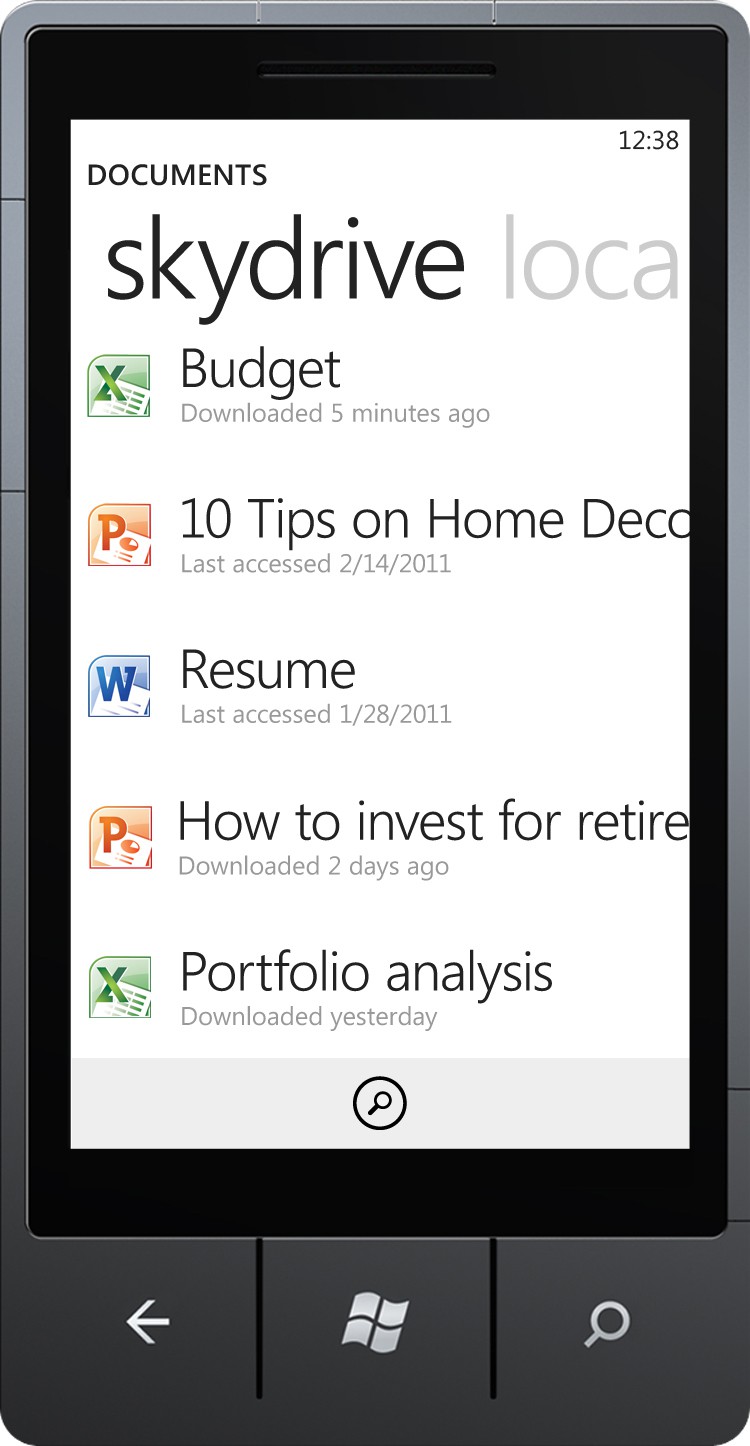
Task: Open Portfolio analysis
Action: click(365, 971)
